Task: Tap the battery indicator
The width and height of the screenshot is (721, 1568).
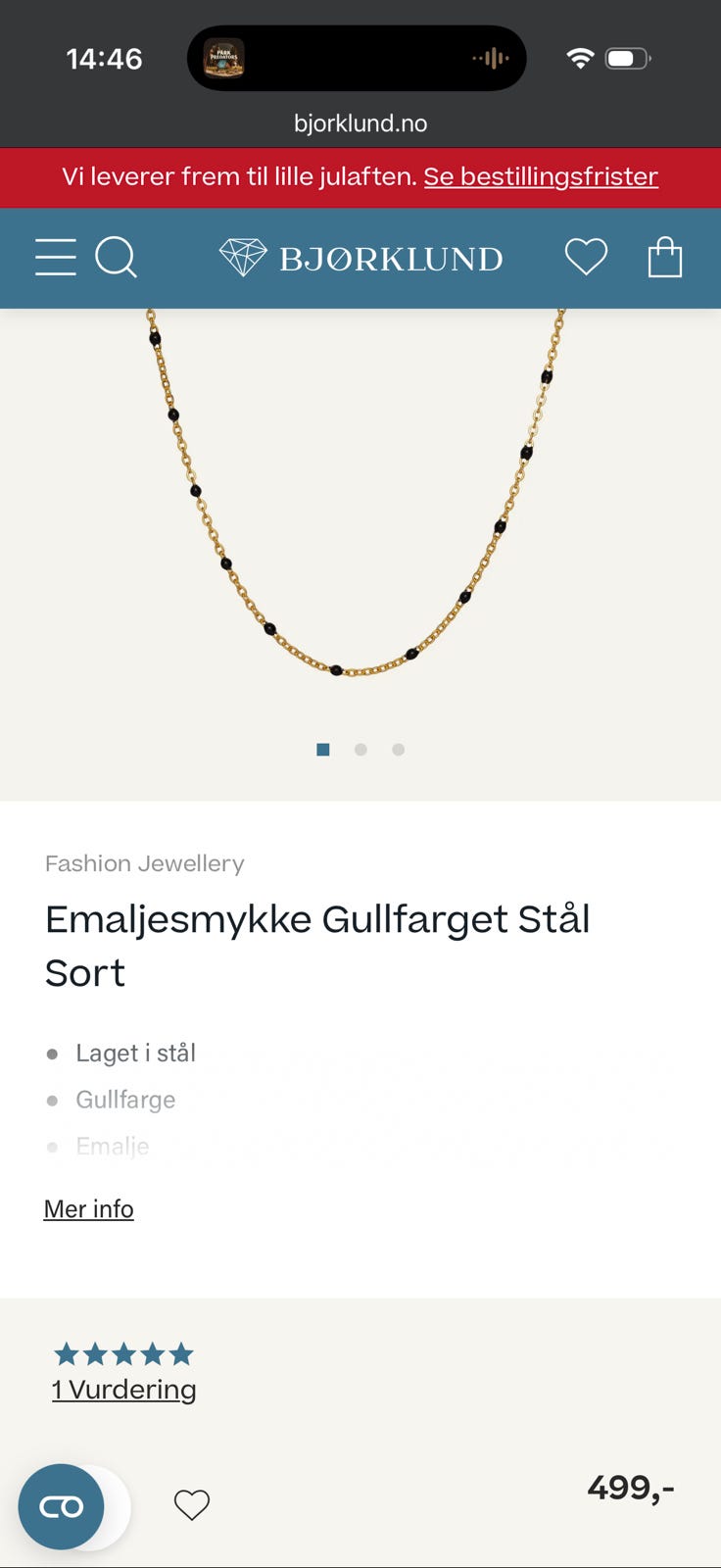Action: pos(628,57)
